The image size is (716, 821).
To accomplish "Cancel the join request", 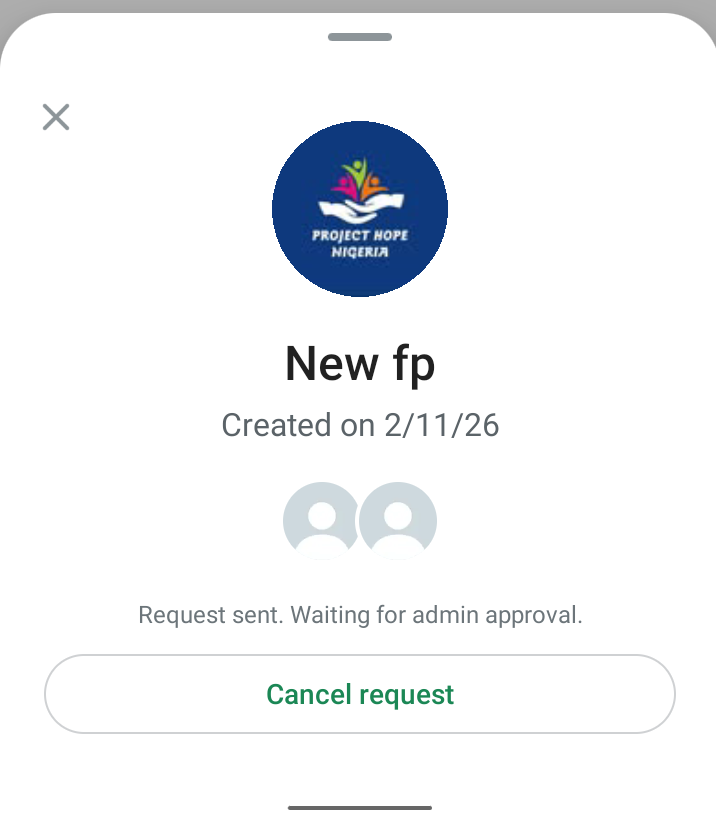I will pos(360,694).
